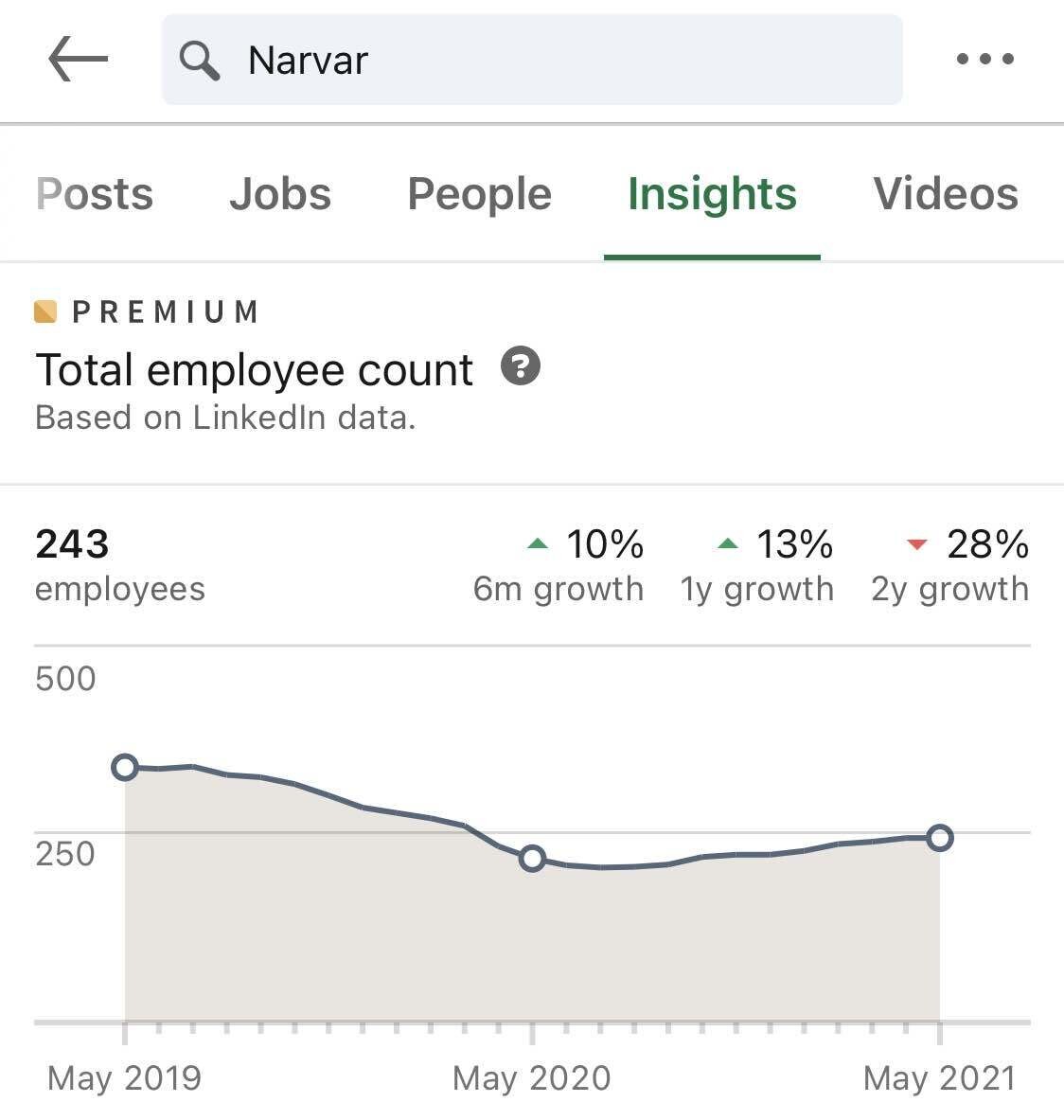1064x1120 pixels.
Task: Open the employee count help icon
Action: coord(521,365)
